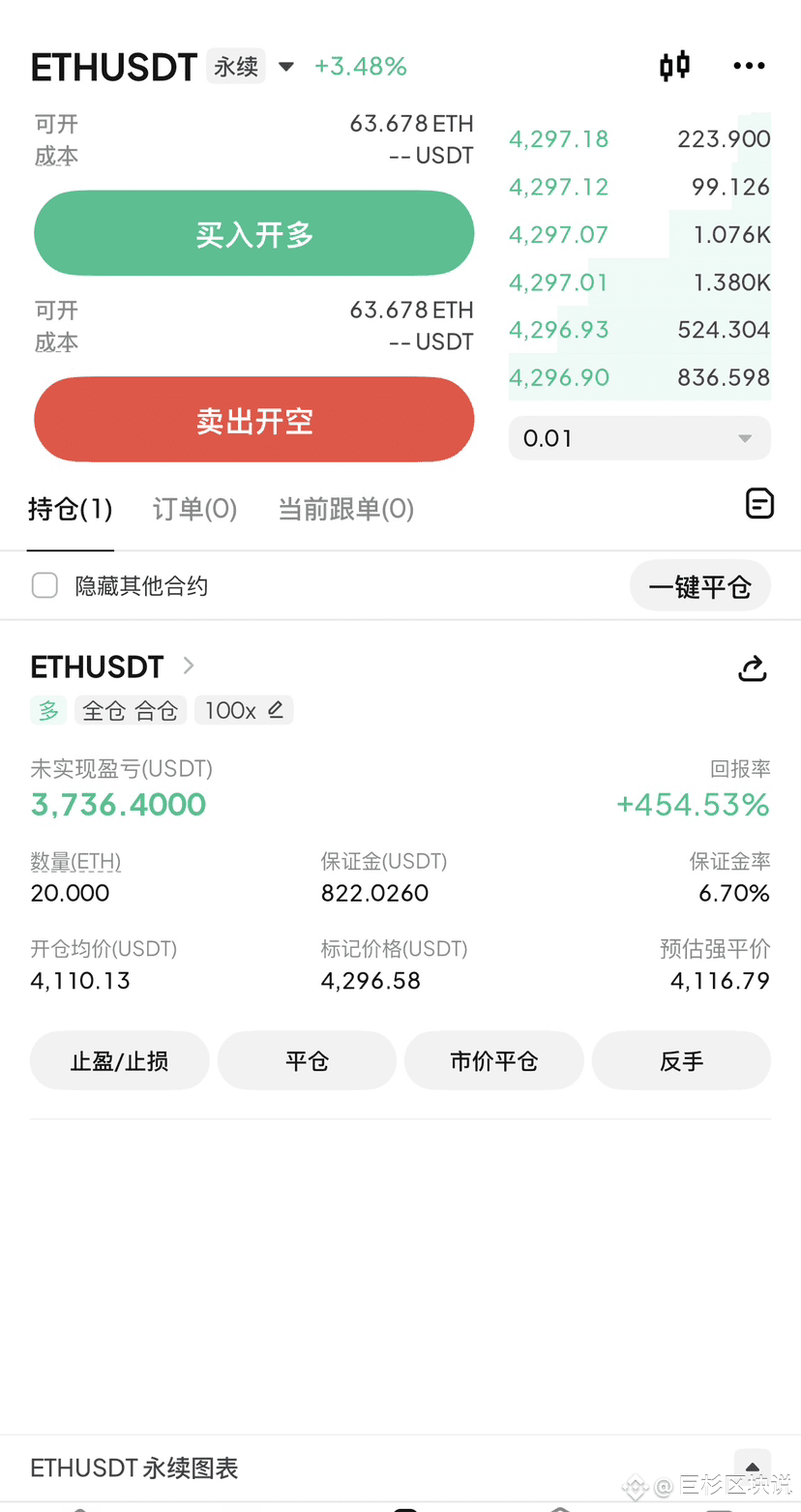The height and width of the screenshot is (1512, 801).
Task: Open ETHUSDT position contract details
Action: pyautogui.click(x=189, y=666)
